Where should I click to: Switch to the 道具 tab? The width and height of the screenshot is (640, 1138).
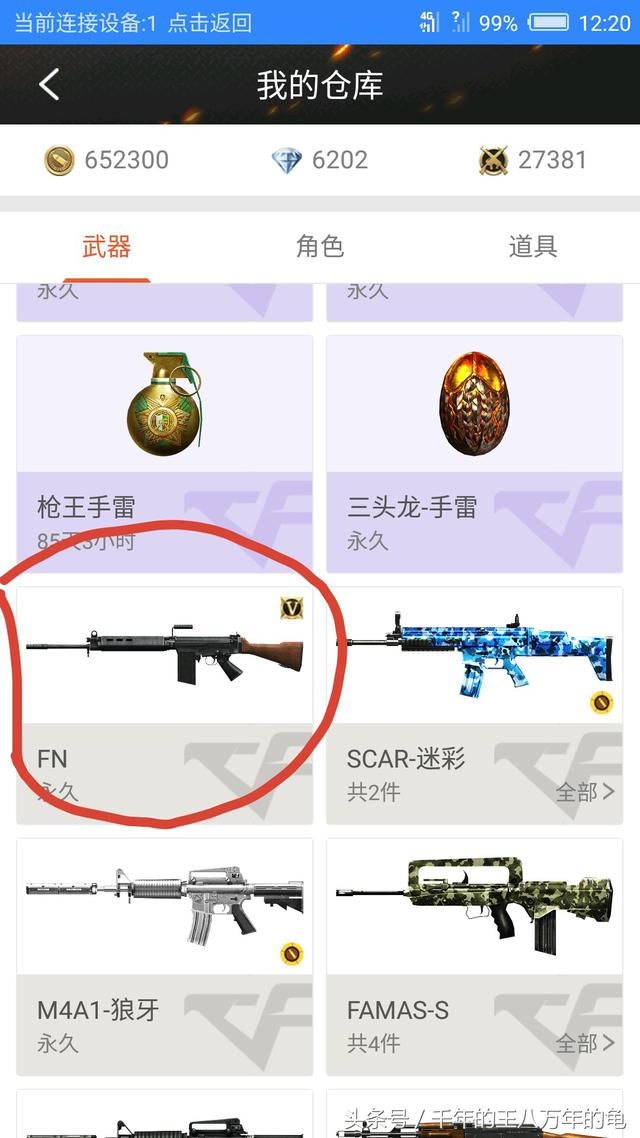pyautogui.click(x=533, y=247)
